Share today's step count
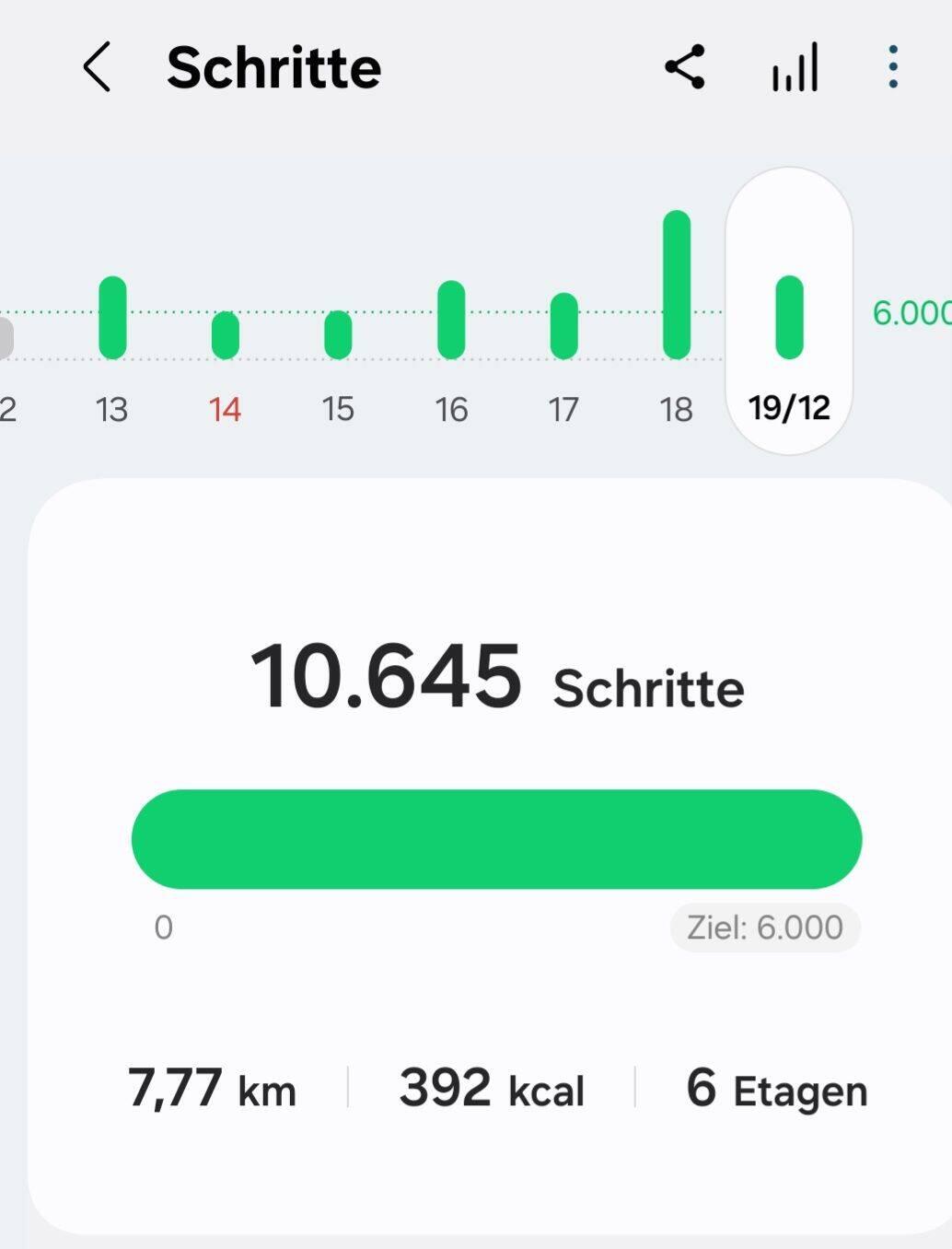Viewport: 952px width, 1249px height. [685, 67]
